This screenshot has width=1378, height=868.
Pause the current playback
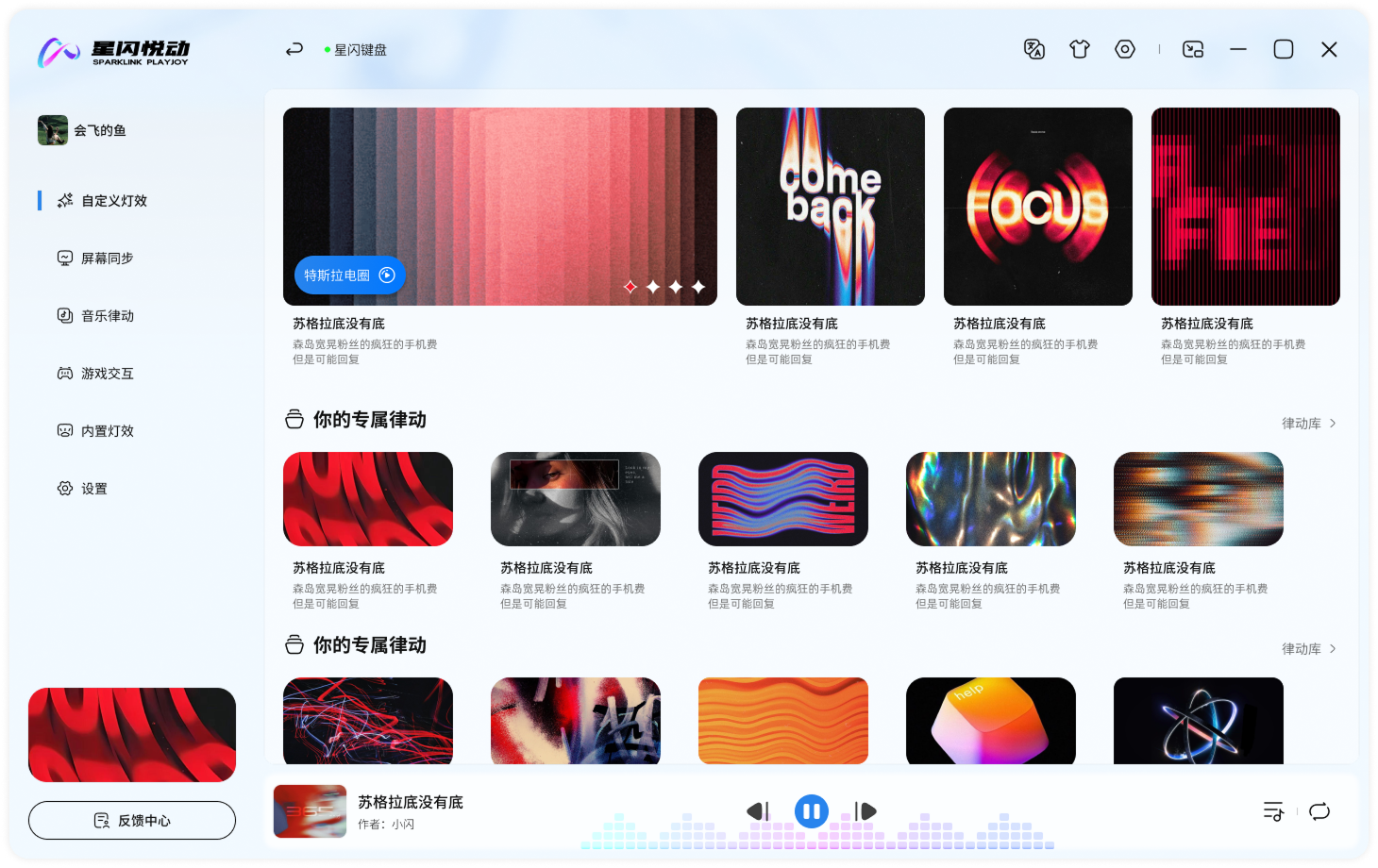[x=812, y=810]
